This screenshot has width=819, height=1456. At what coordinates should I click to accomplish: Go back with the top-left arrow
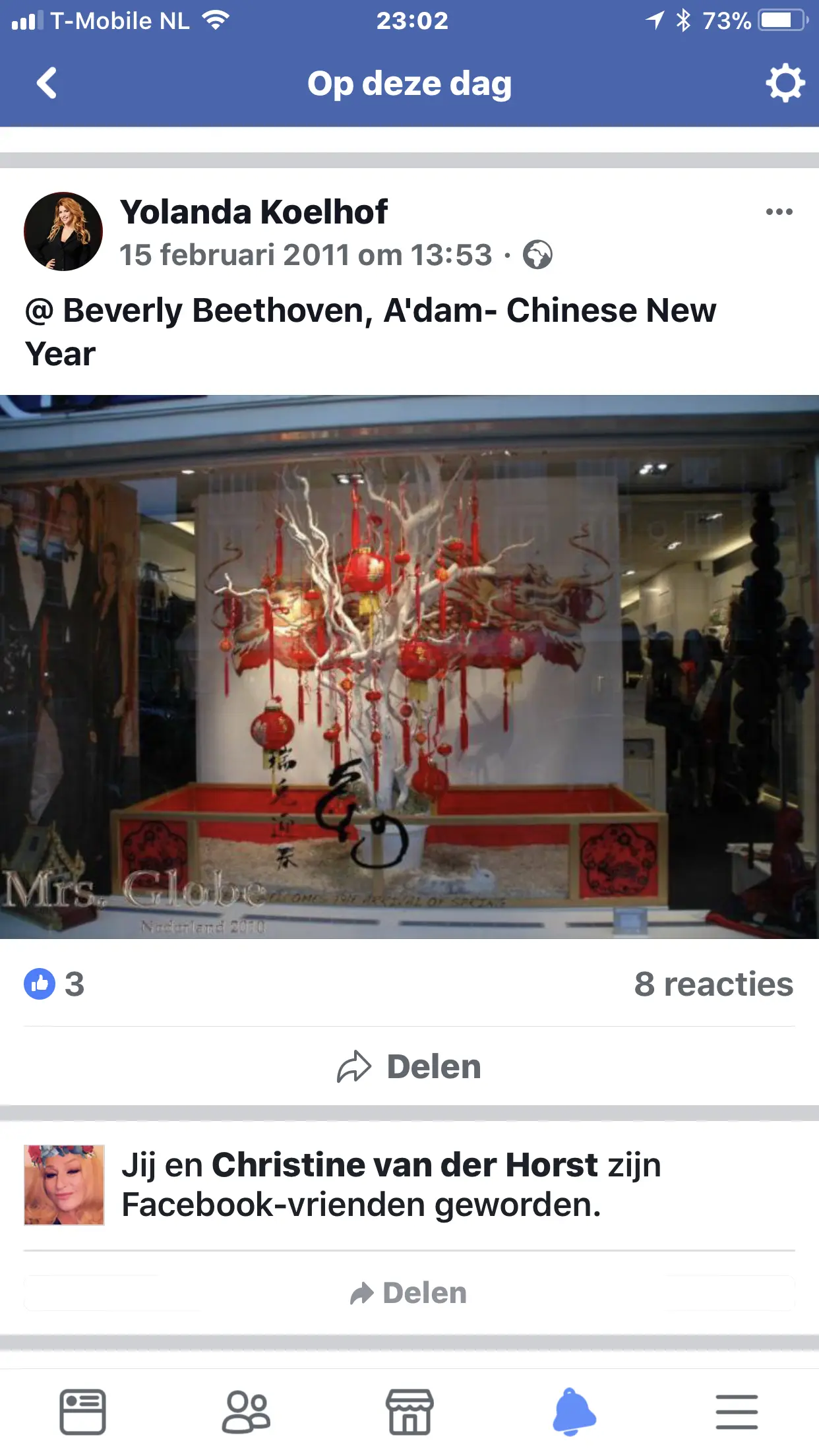coord(46,83)
